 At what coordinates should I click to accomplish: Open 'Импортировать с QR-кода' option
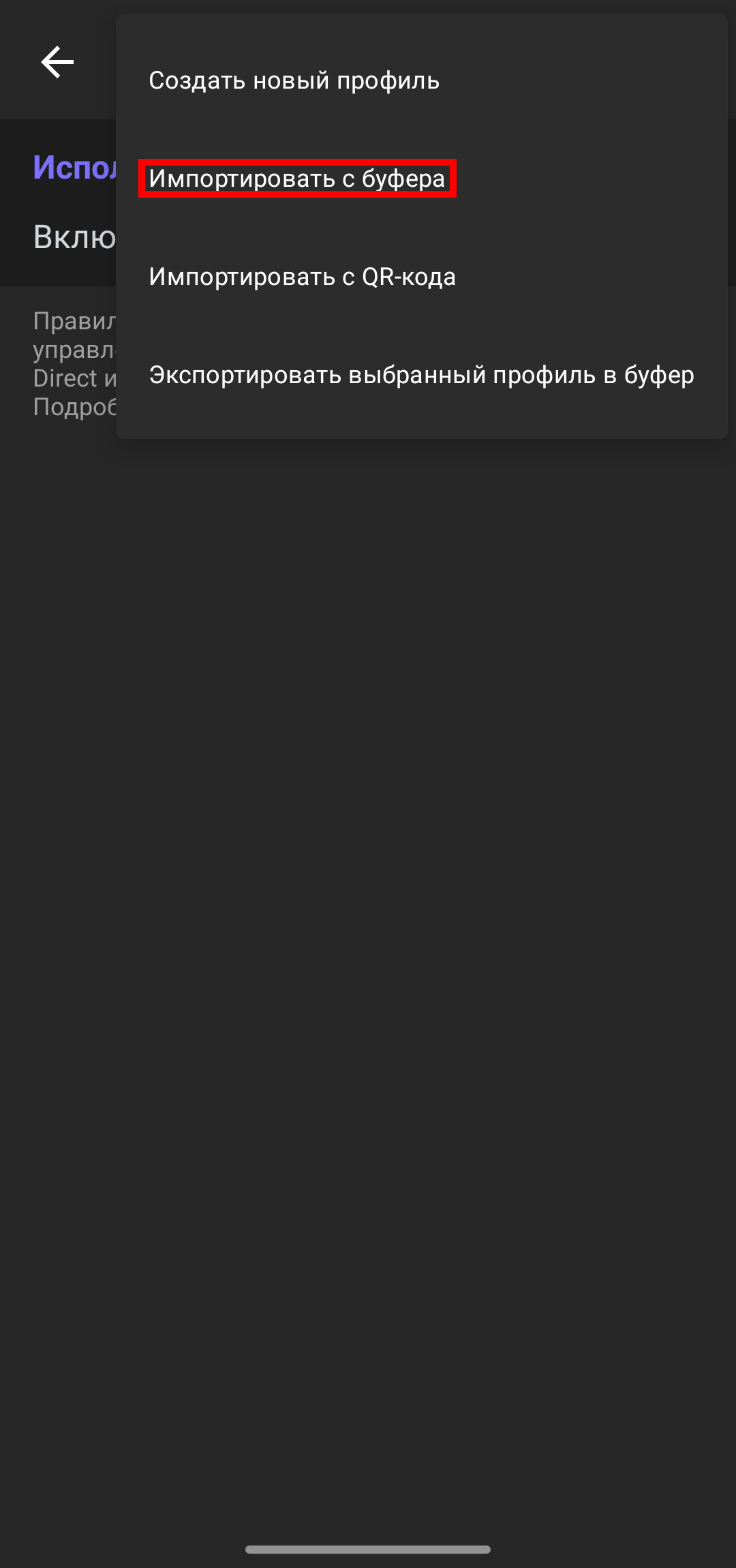point(302,277)
